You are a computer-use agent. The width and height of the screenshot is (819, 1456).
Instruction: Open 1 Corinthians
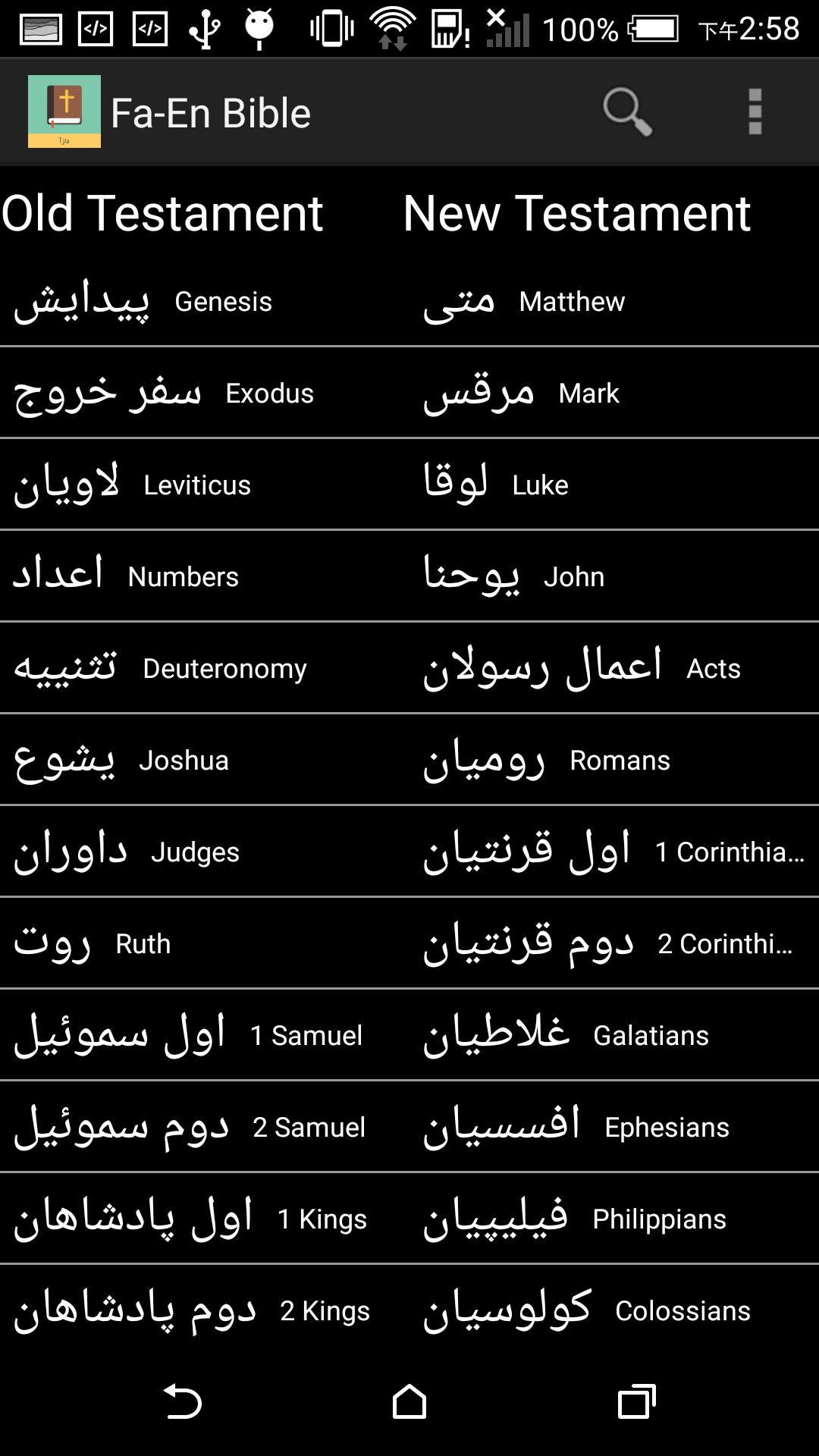pos(613,852)
